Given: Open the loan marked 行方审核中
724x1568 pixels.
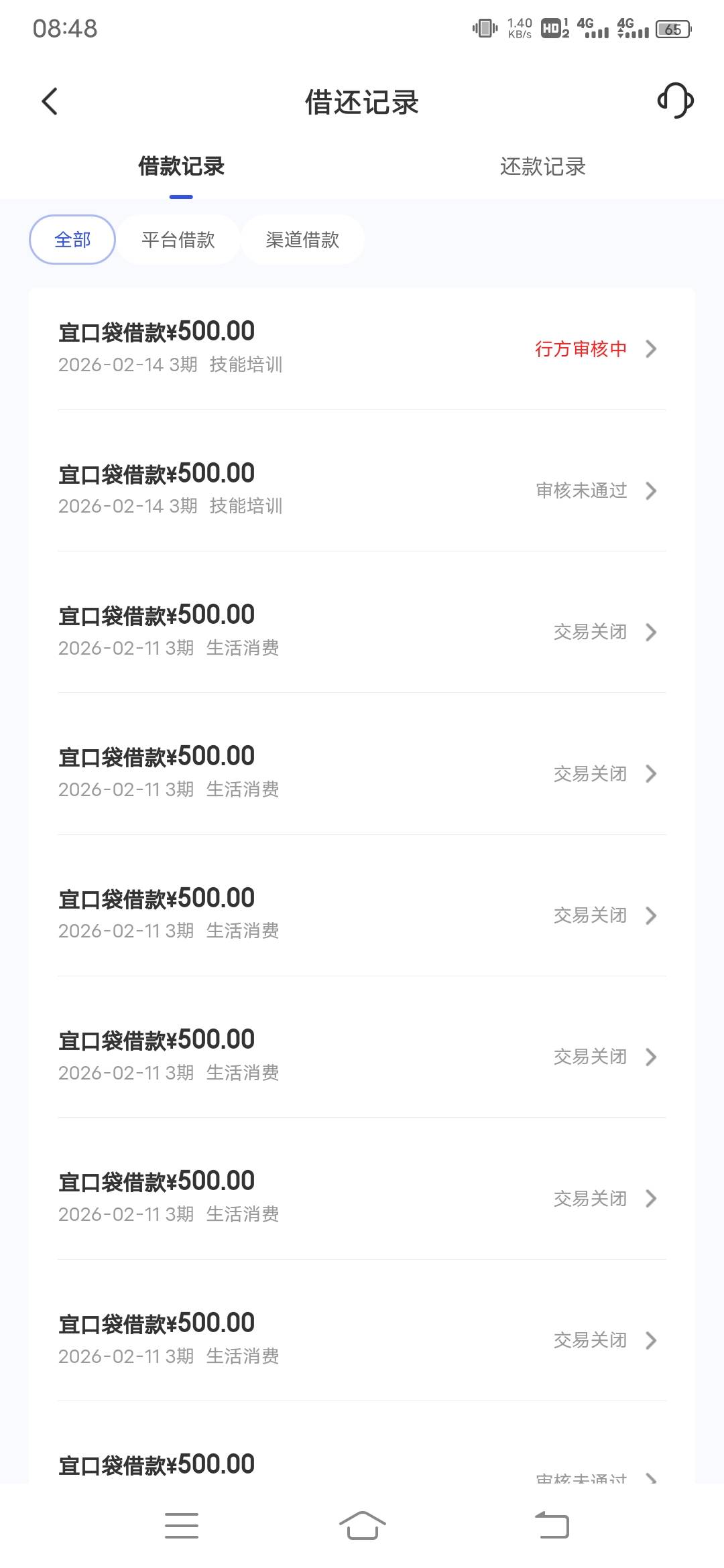Looking at the screenshot, I should (362, 347).
